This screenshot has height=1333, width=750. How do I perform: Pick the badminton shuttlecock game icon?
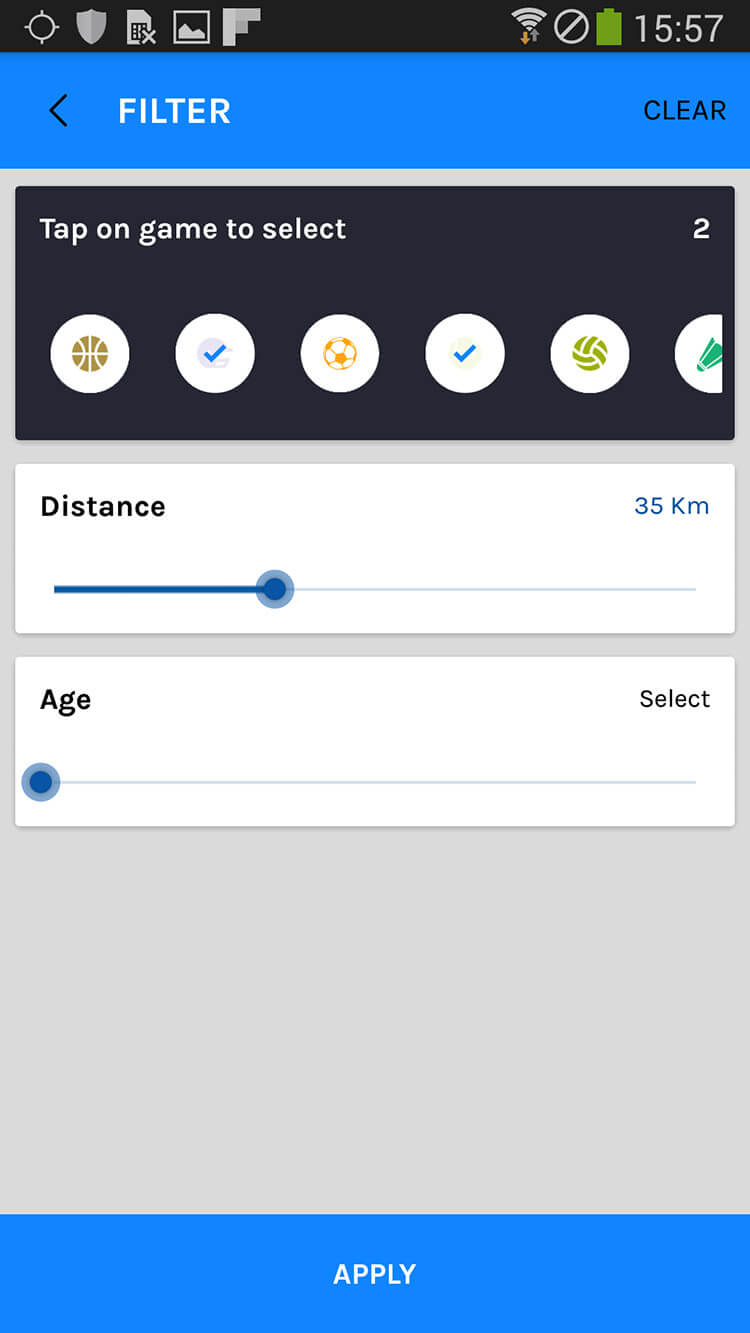tap(699, 353)
